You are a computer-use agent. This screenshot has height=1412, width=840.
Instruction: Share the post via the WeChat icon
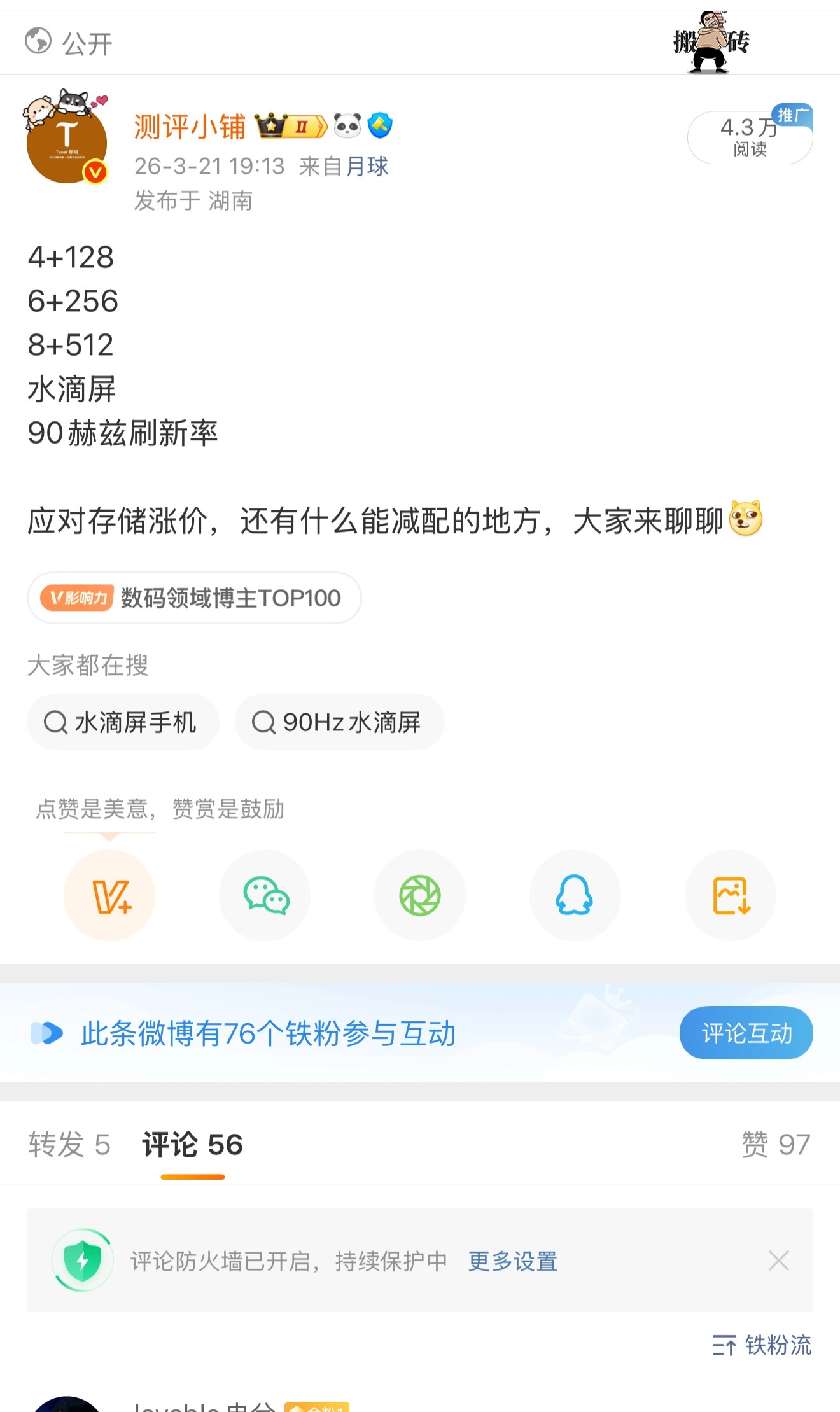(263, 896)
